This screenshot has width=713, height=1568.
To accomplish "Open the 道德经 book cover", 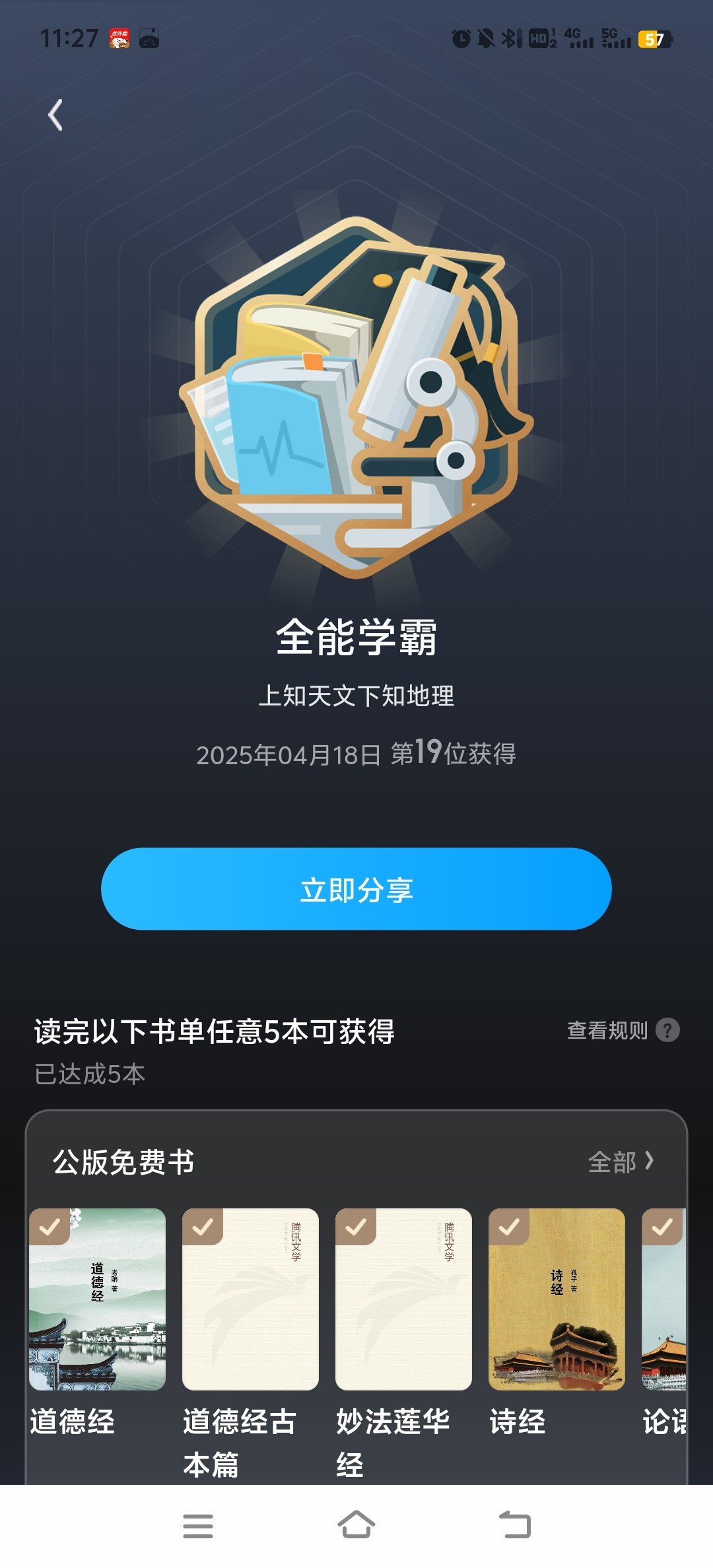I will (97, 1299).
